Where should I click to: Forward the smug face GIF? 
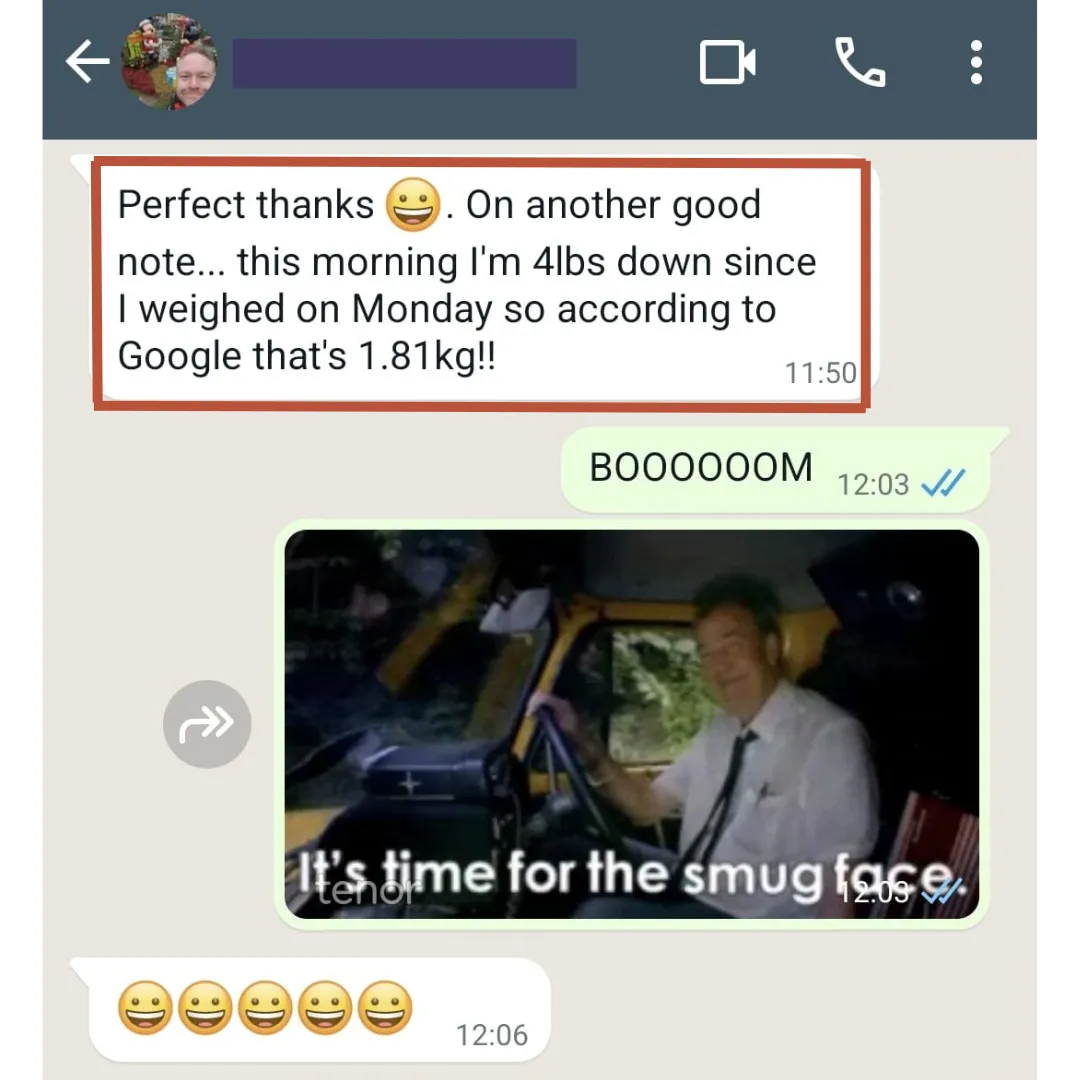(x=207, y=724)
